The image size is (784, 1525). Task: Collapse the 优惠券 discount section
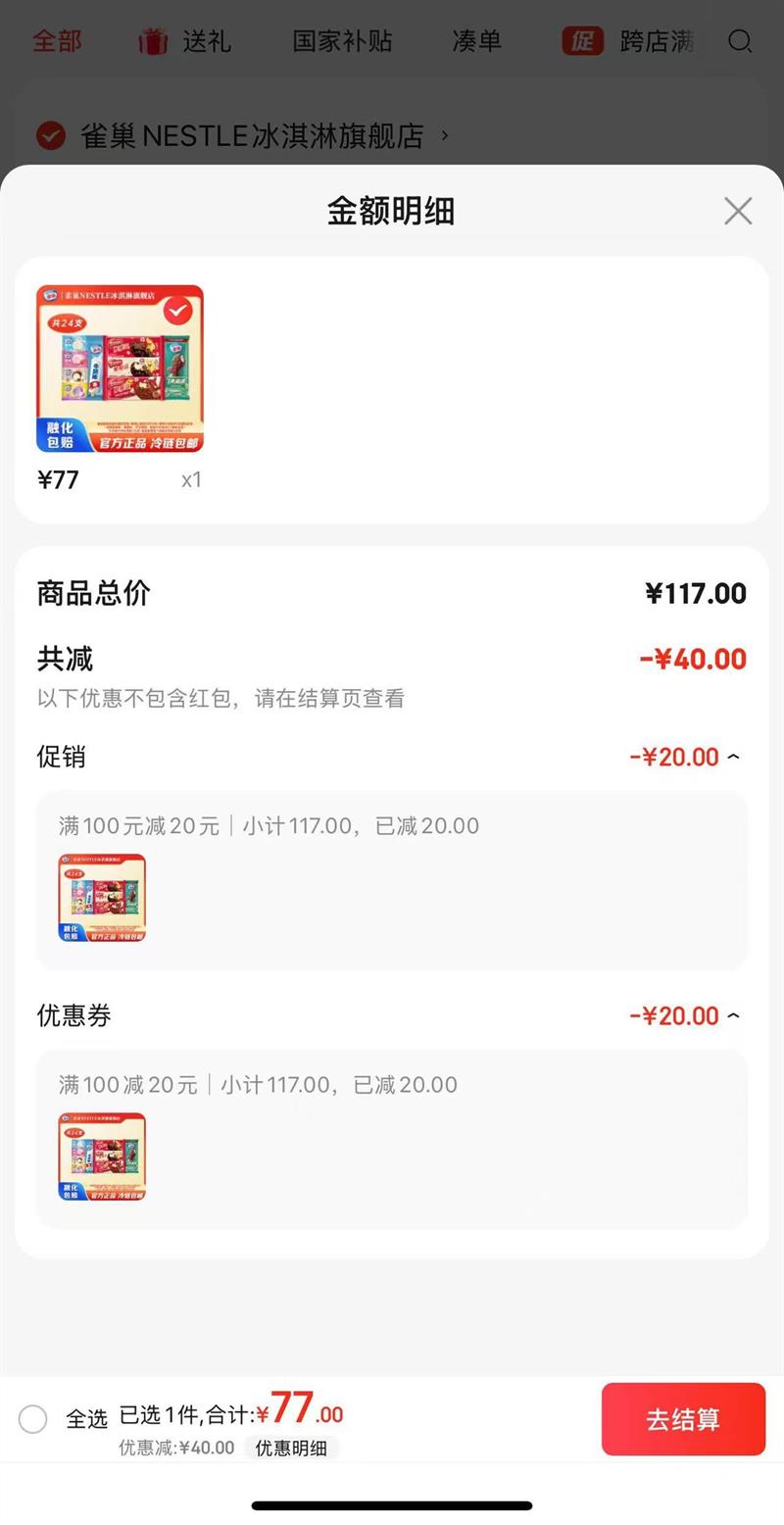click(x=734, y=1015)
